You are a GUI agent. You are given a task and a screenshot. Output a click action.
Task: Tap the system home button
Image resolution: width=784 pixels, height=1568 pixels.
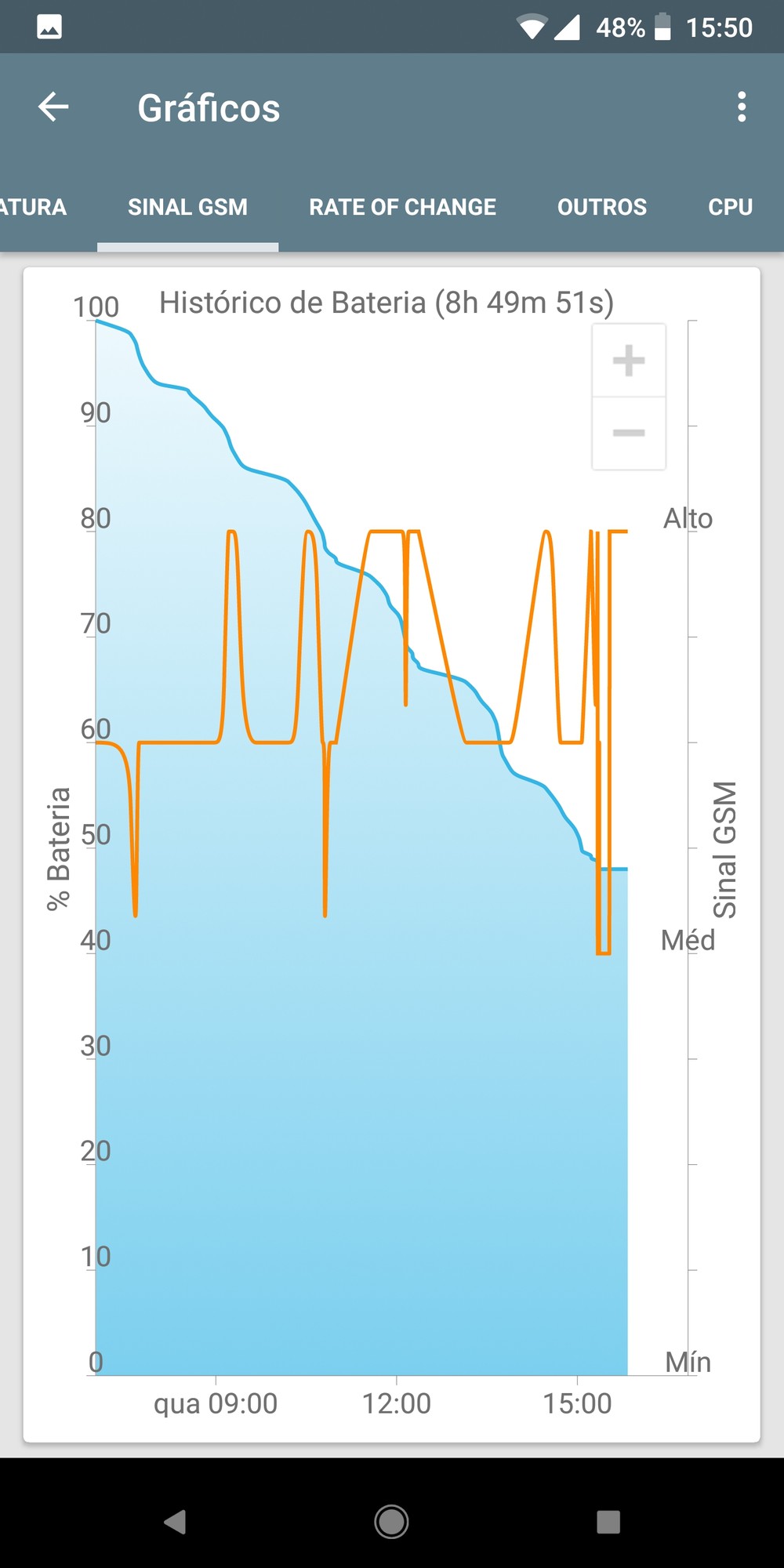point(391,1522)
